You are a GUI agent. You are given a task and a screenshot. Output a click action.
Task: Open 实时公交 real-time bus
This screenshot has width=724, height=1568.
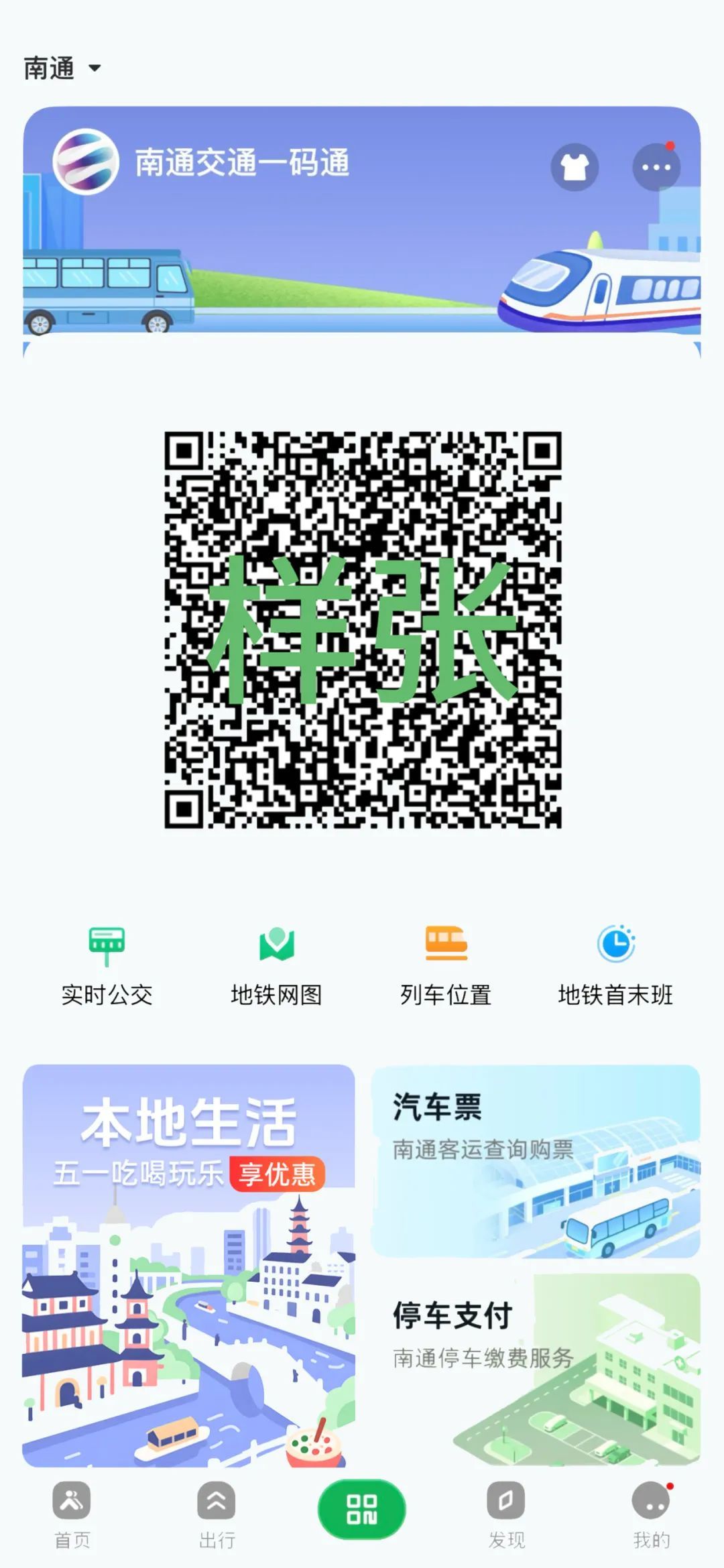click(x=107, y=965)
